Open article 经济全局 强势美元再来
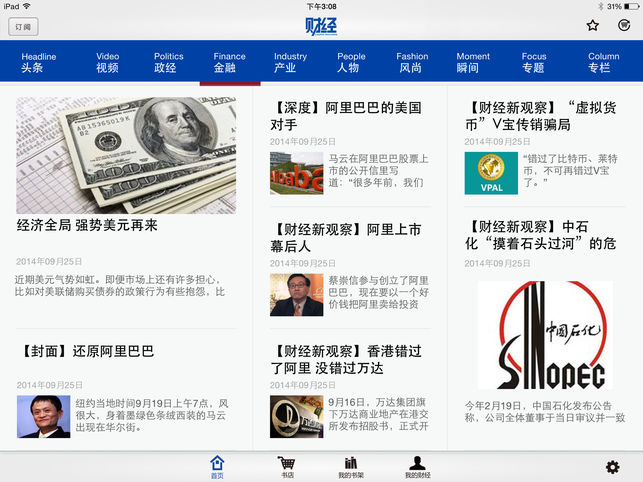 (x=88, y=225)
